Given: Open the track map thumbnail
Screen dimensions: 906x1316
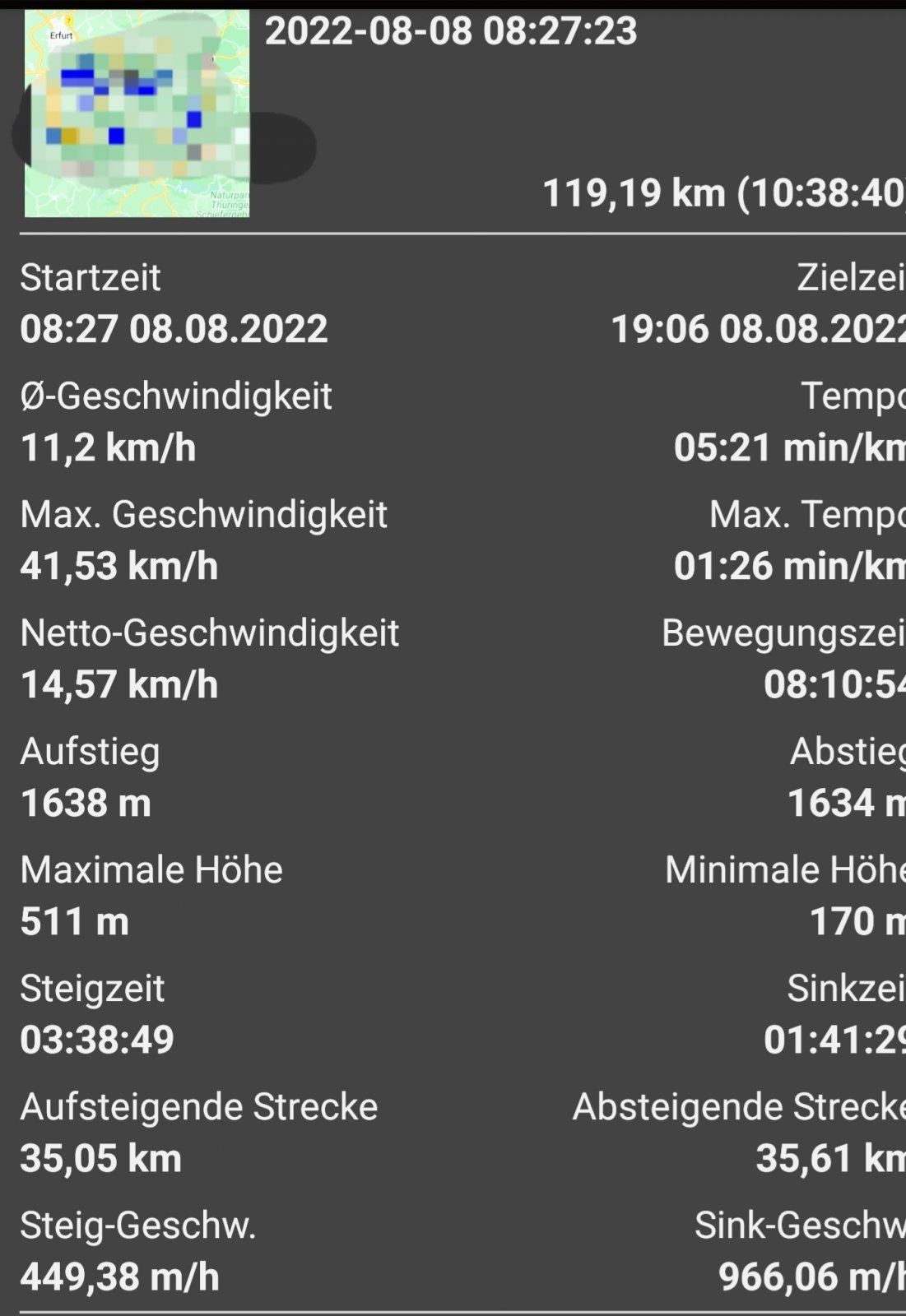Looking at the screenshot, I should (137, 114).
